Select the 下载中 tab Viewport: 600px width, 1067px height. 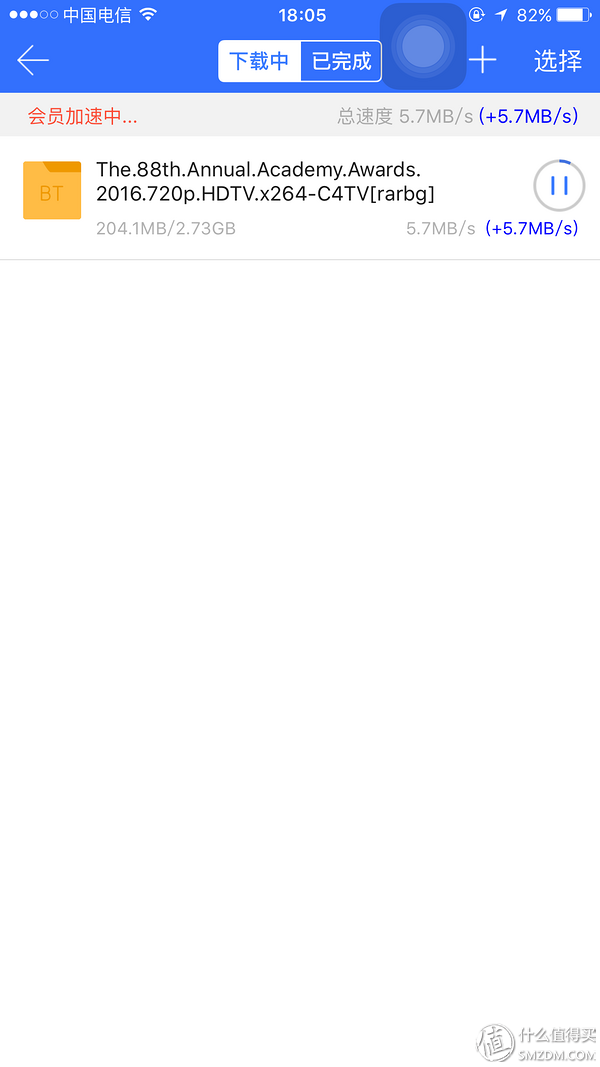pyautogui.click(x=259, y=61)
